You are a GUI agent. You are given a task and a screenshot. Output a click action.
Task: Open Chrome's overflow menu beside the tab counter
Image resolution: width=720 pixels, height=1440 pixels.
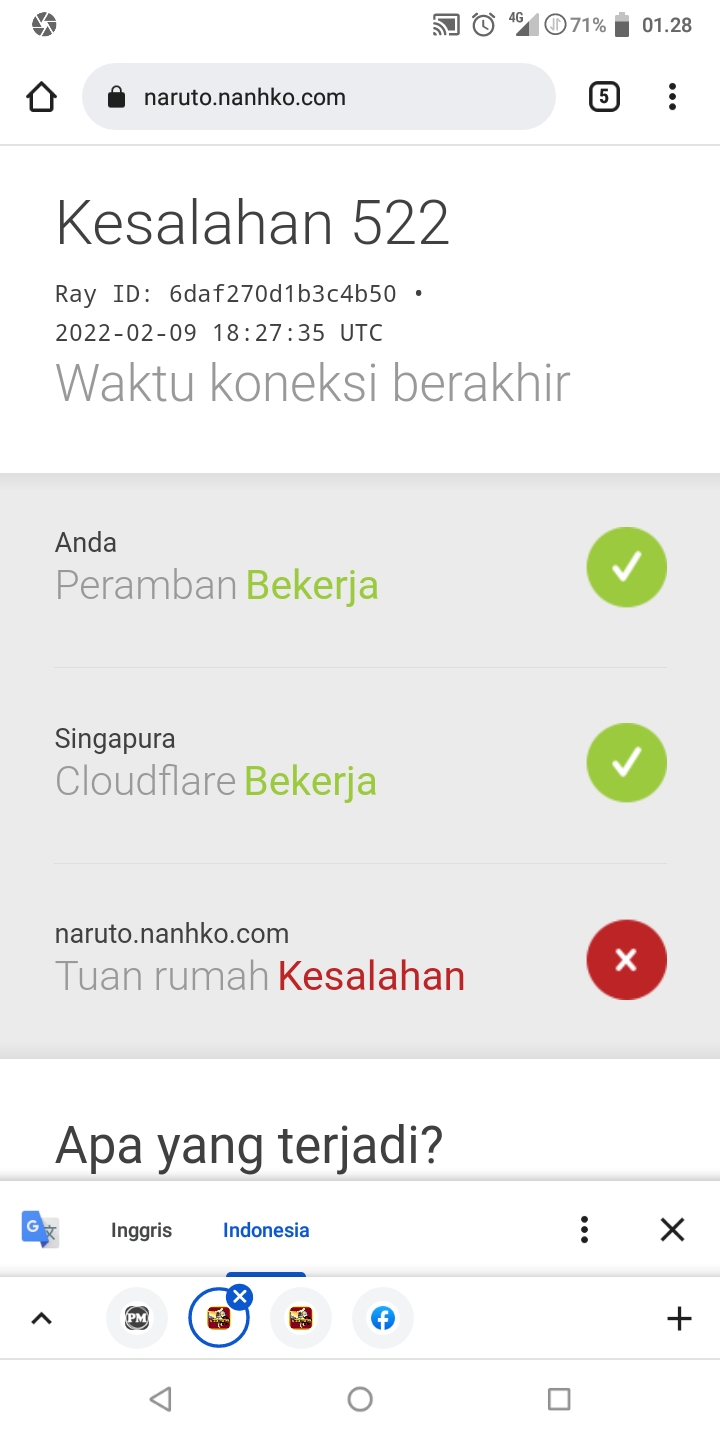pyautogui.click(x=672, y=97)
